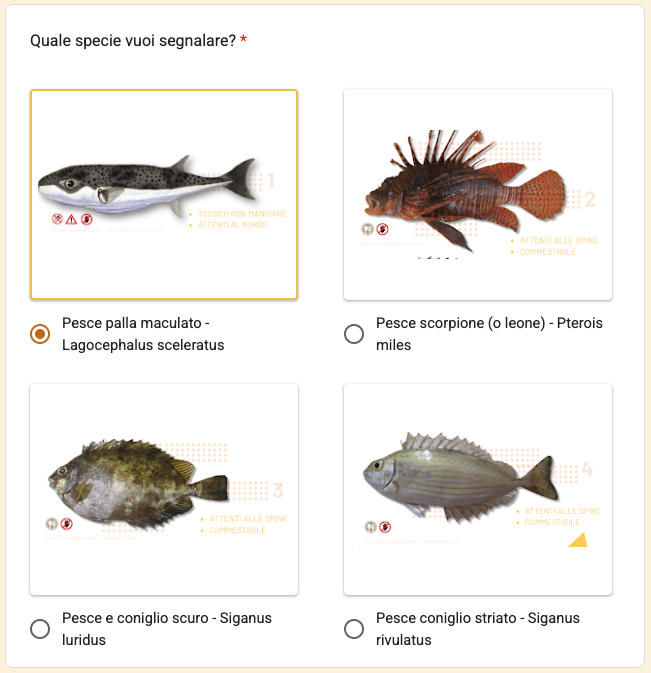Viewport: 651px width, 673px height.
Task: Choose Pesce scorpione (o leone) - Pterois miles
Action: click(354, 334)
